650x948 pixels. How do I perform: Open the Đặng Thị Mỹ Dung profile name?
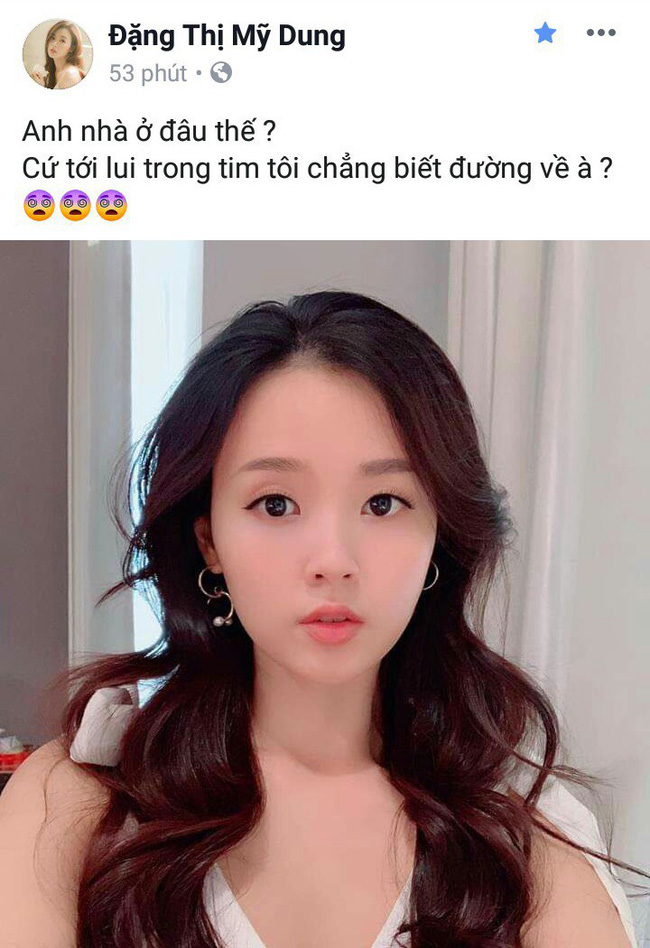pyautogui.click(x=226, y=37)
